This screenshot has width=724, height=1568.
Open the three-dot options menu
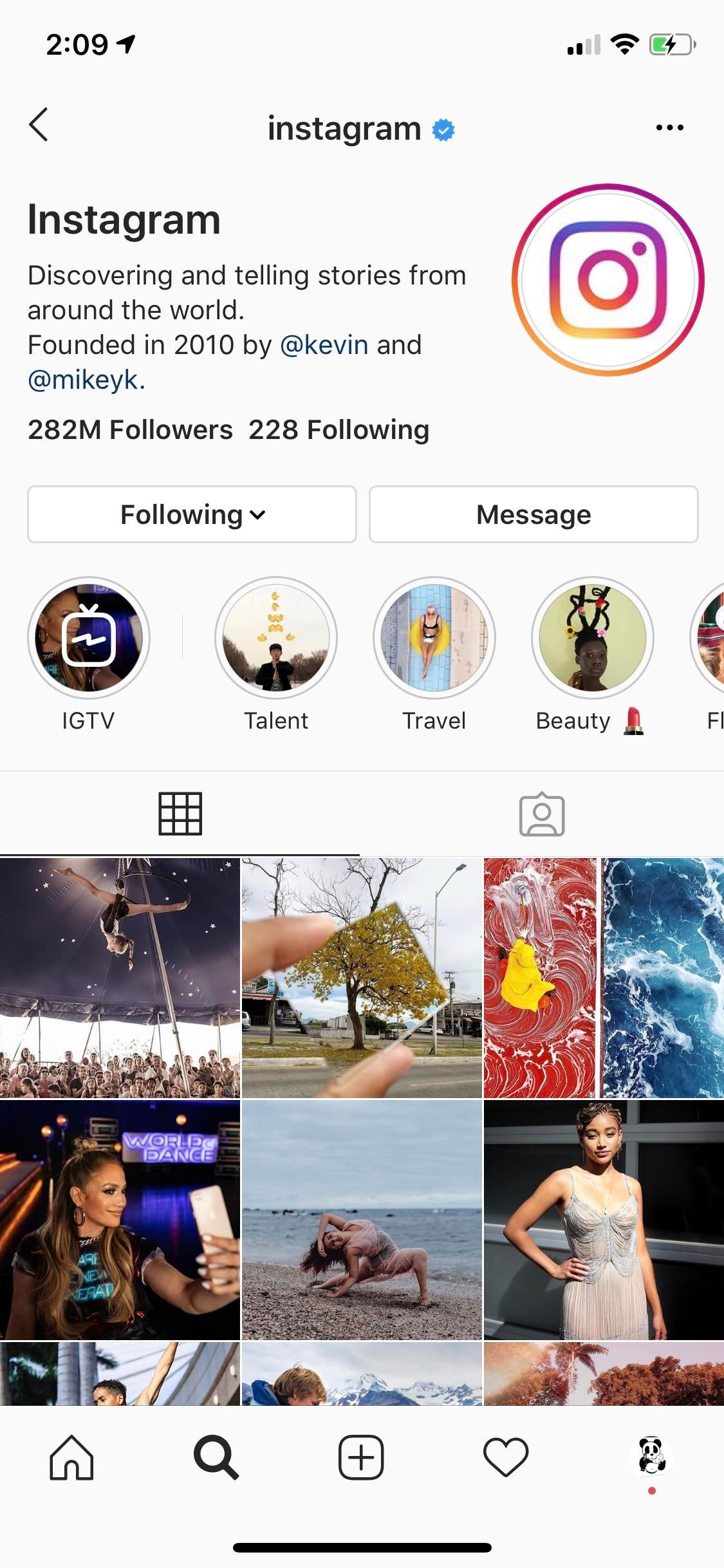[x=669, y=127]
